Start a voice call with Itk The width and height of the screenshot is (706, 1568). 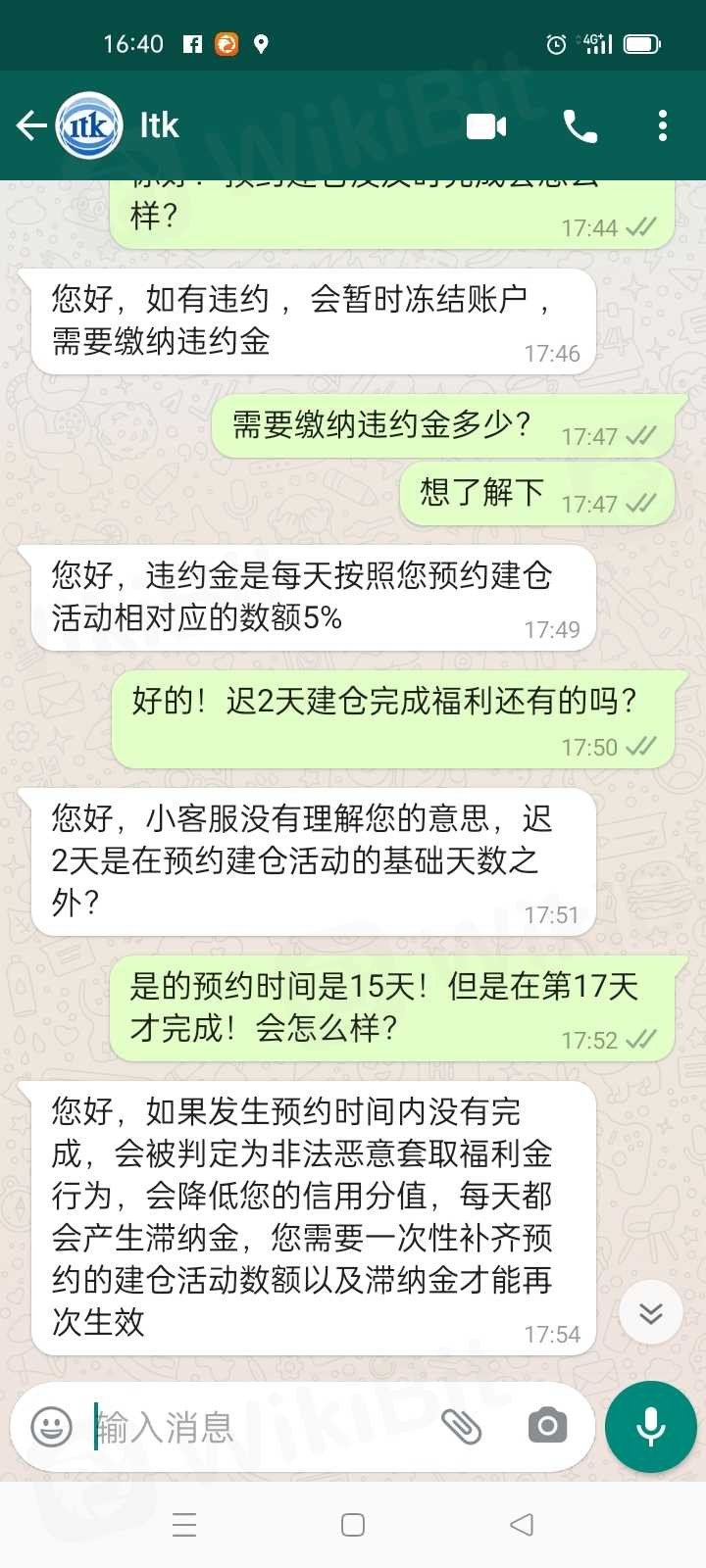[580, 126]
